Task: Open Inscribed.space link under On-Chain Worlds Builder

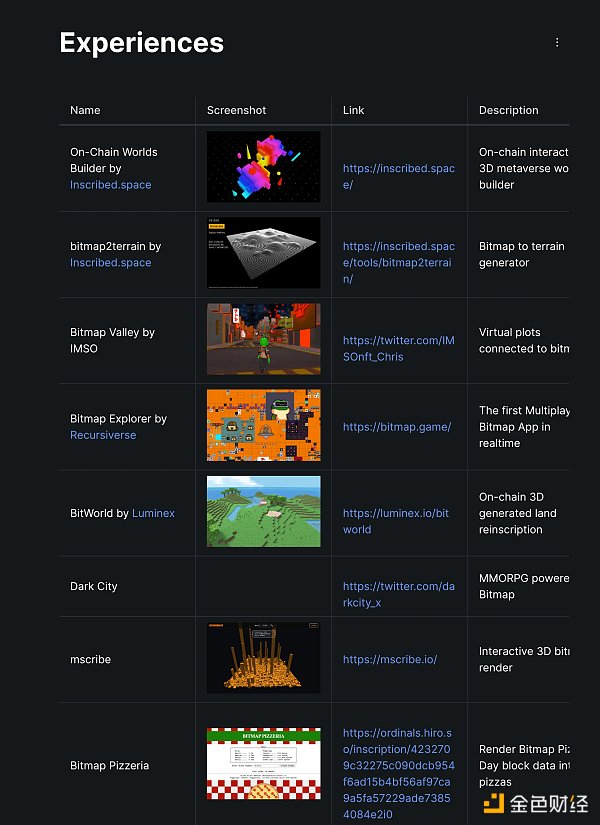Action: click(x=110, y=185)
